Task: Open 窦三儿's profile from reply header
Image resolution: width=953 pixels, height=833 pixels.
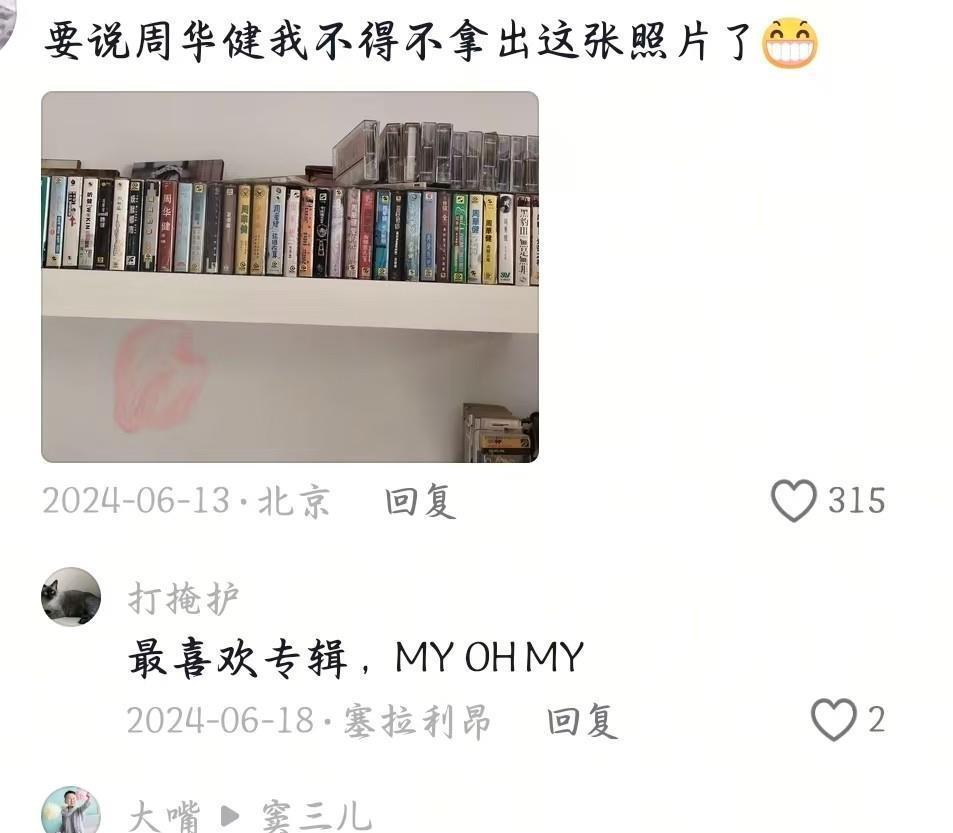Action: 316,816
